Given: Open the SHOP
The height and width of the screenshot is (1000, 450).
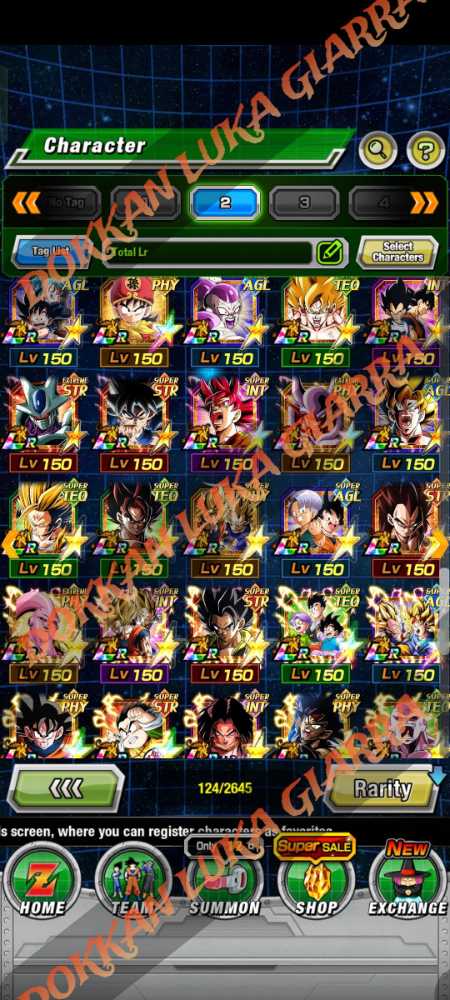Looking at the screenshot, I should (x=316, y=882).
